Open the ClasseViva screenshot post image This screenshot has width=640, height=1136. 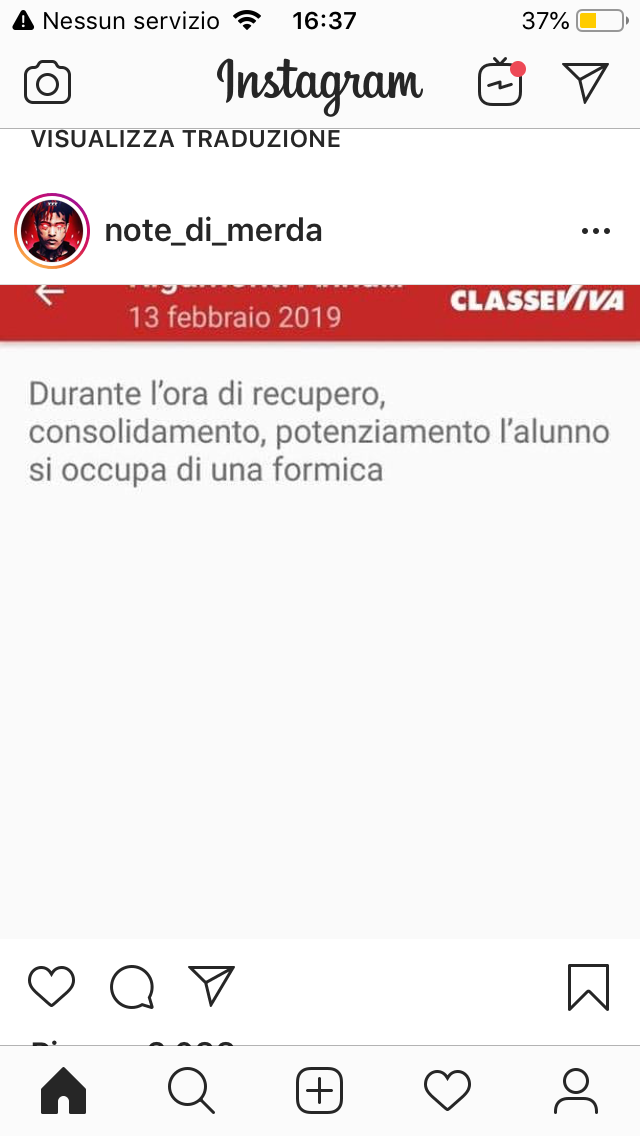click(x=320, y=610)
